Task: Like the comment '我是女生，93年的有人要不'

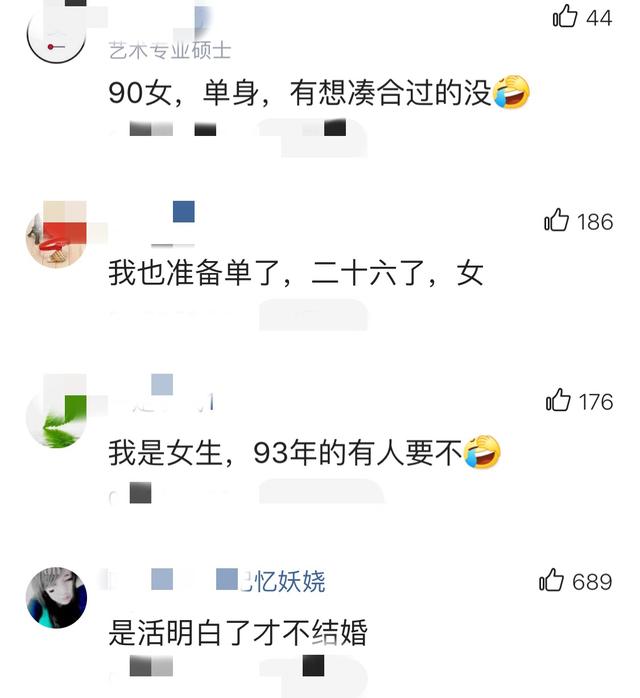Action: (x=558, y=402)
